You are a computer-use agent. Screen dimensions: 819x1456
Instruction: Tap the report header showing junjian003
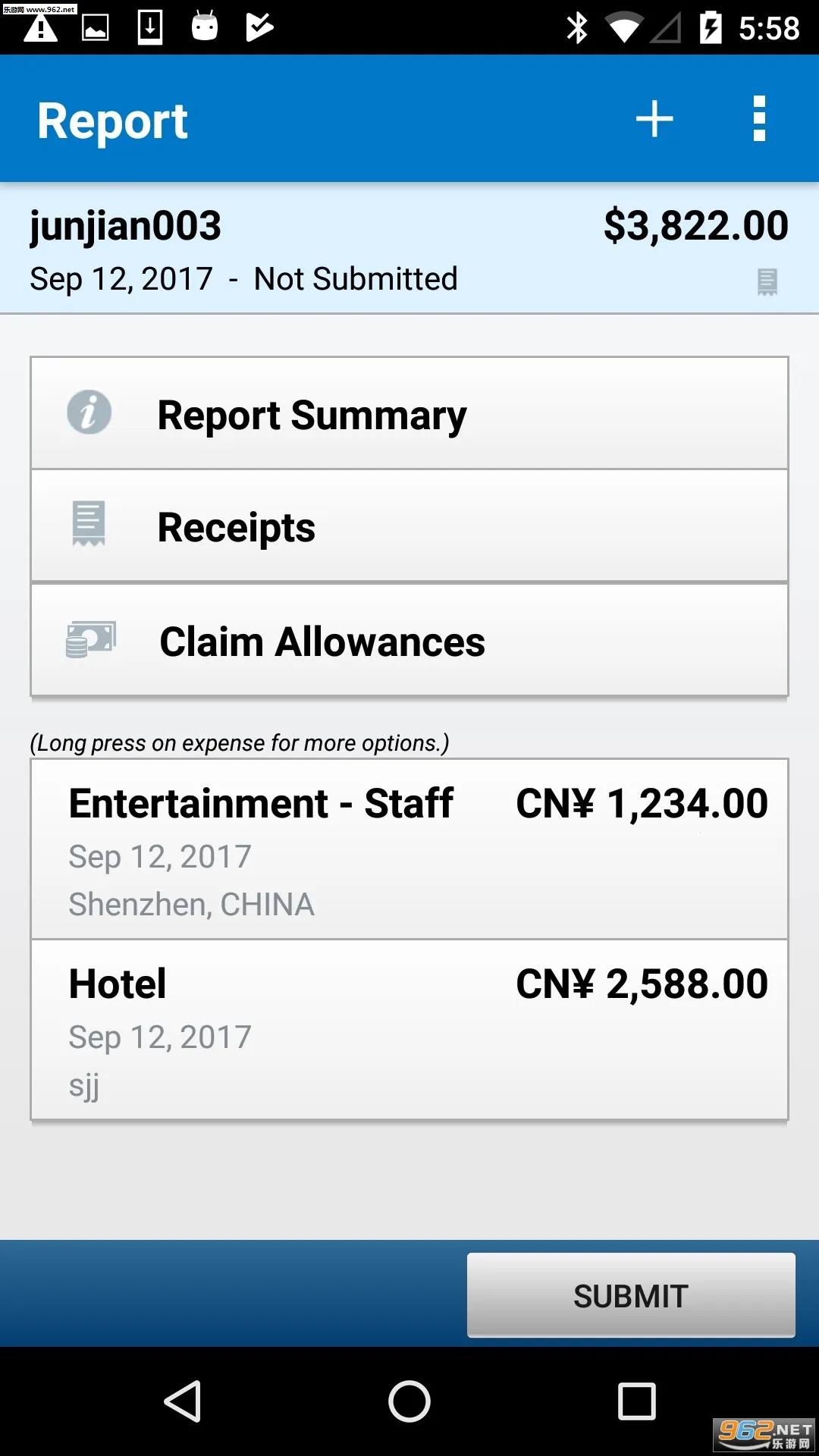(x=125, y=224)
